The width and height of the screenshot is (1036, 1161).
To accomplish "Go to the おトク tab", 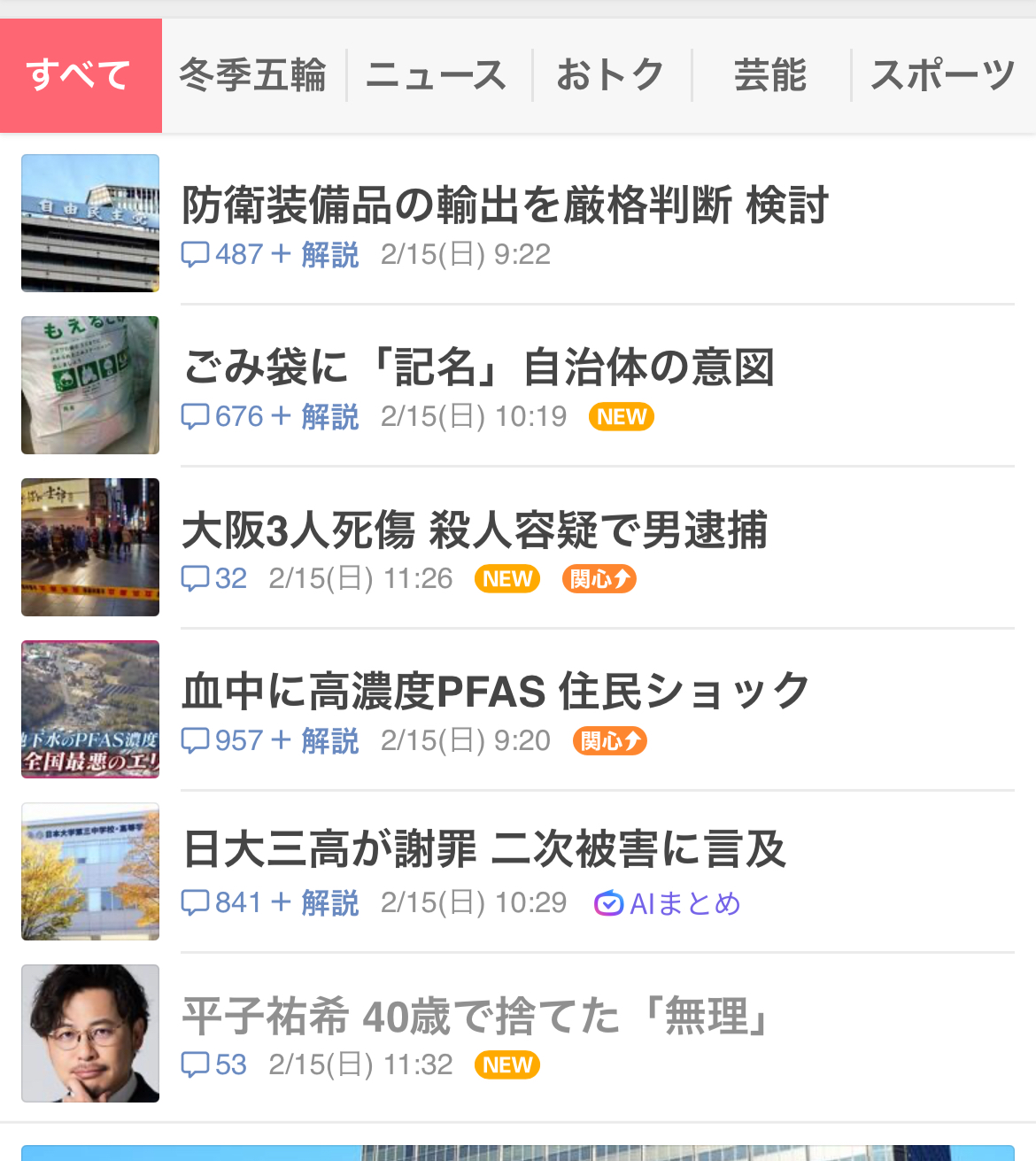I will (610, 75).
